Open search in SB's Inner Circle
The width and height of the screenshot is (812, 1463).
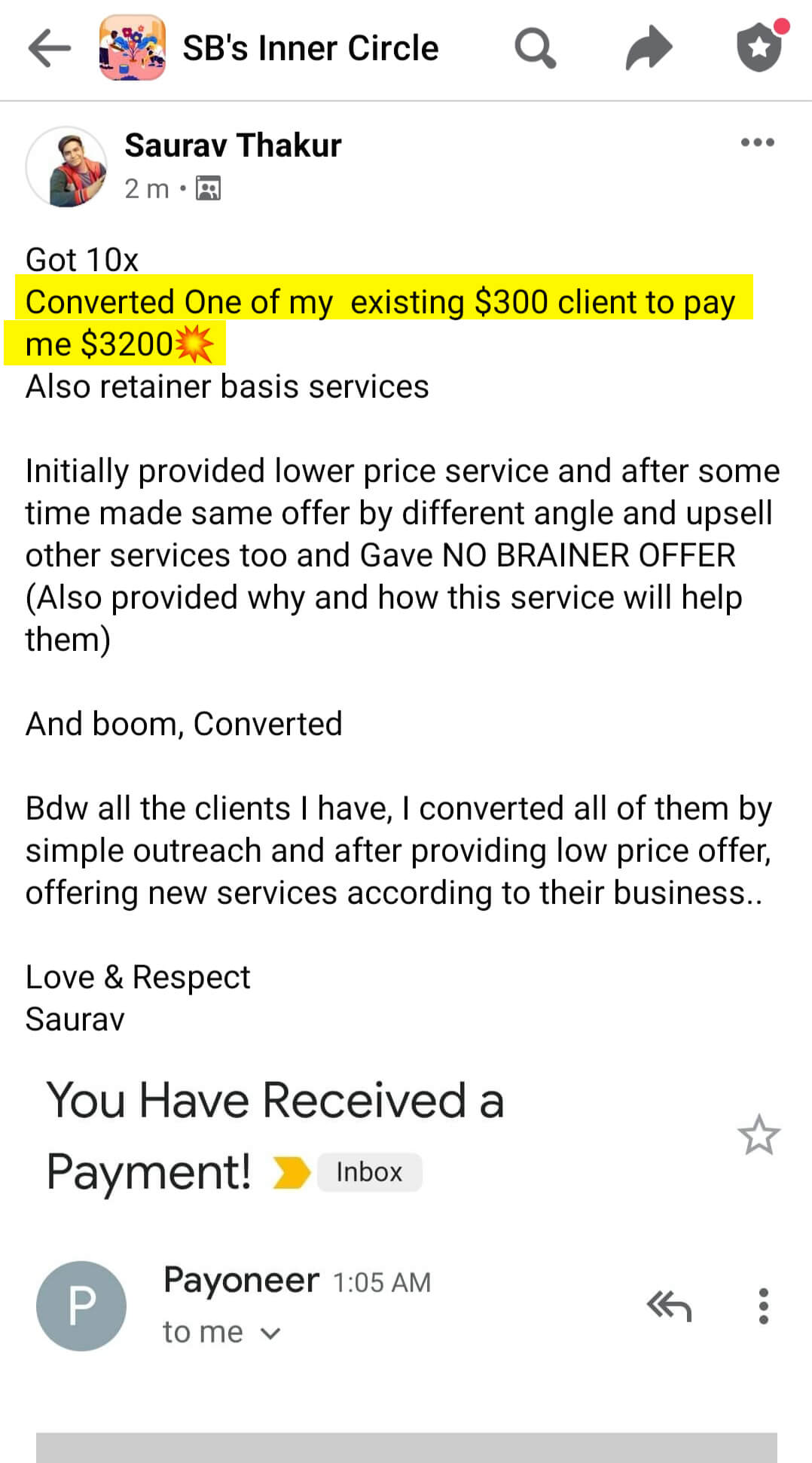point(534,47)
